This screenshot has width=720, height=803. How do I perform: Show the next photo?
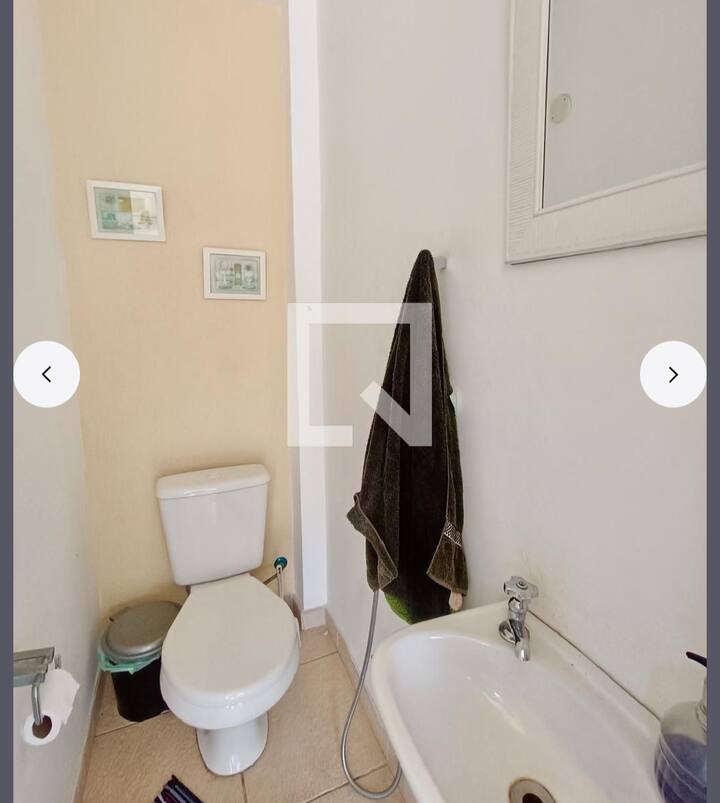(x=672, y=374)
